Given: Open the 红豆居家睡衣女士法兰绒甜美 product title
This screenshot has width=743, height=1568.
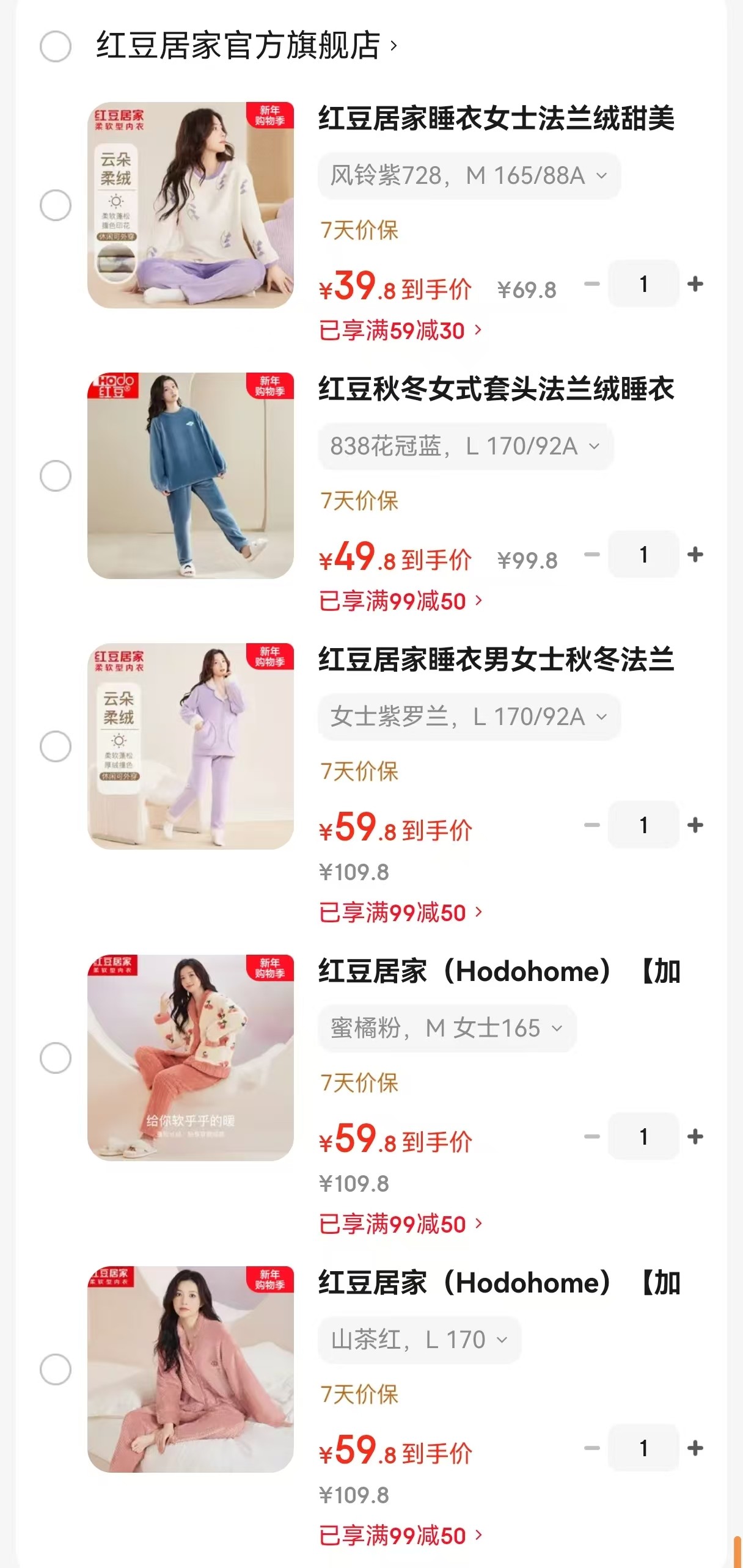Looking at the screenshot, I should [496, 119].
